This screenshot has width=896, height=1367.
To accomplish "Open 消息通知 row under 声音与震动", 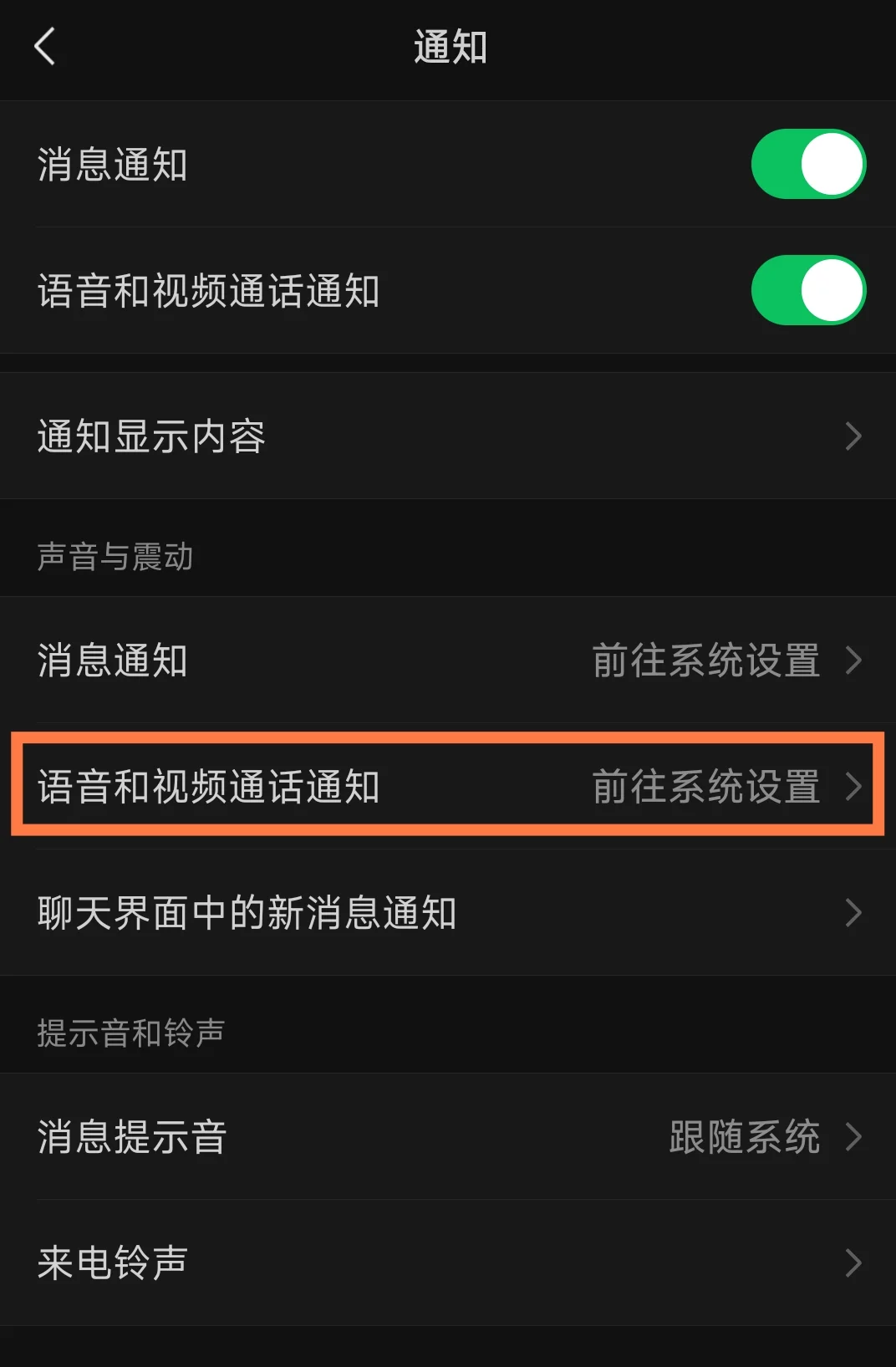I will point(448,660).
